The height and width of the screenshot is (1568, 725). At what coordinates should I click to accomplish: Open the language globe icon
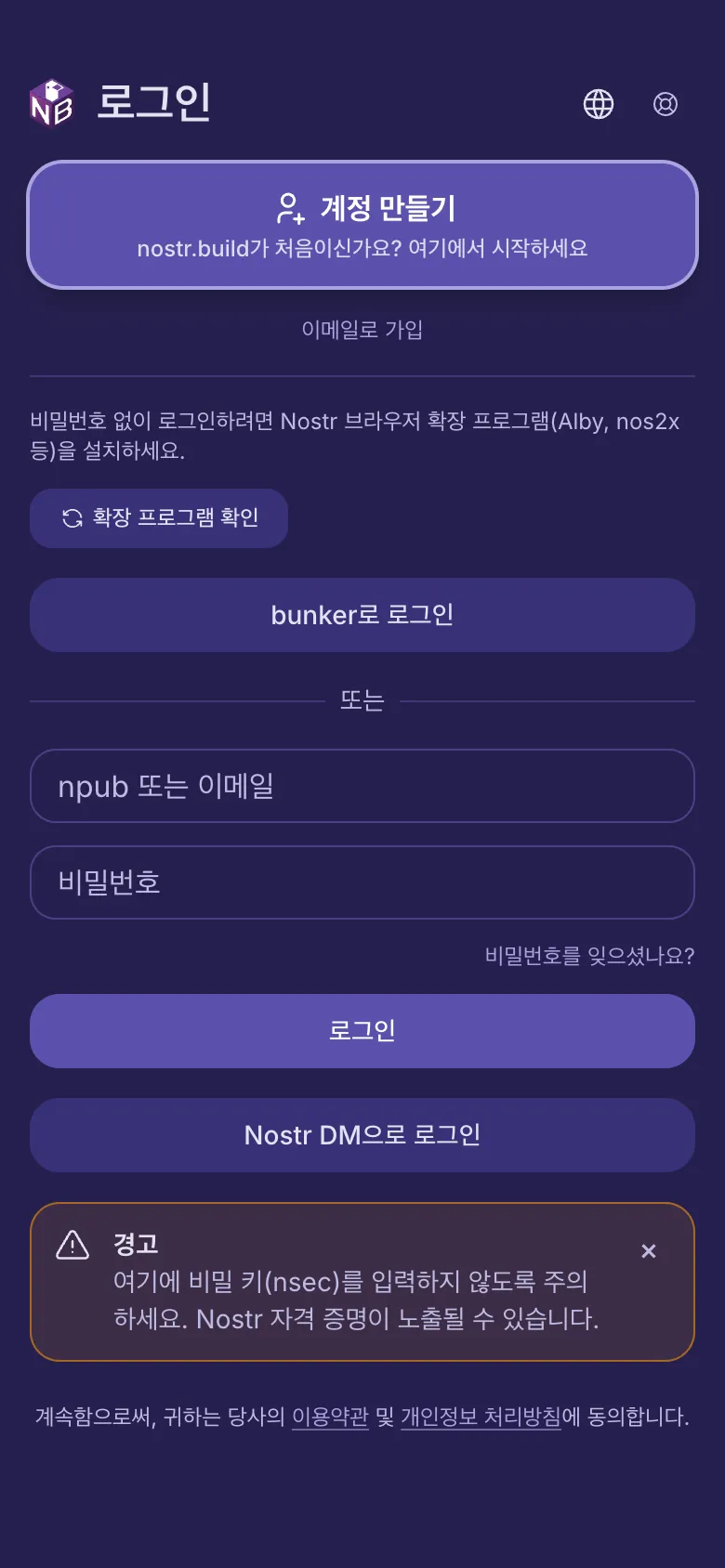click(x=599, y=104)
